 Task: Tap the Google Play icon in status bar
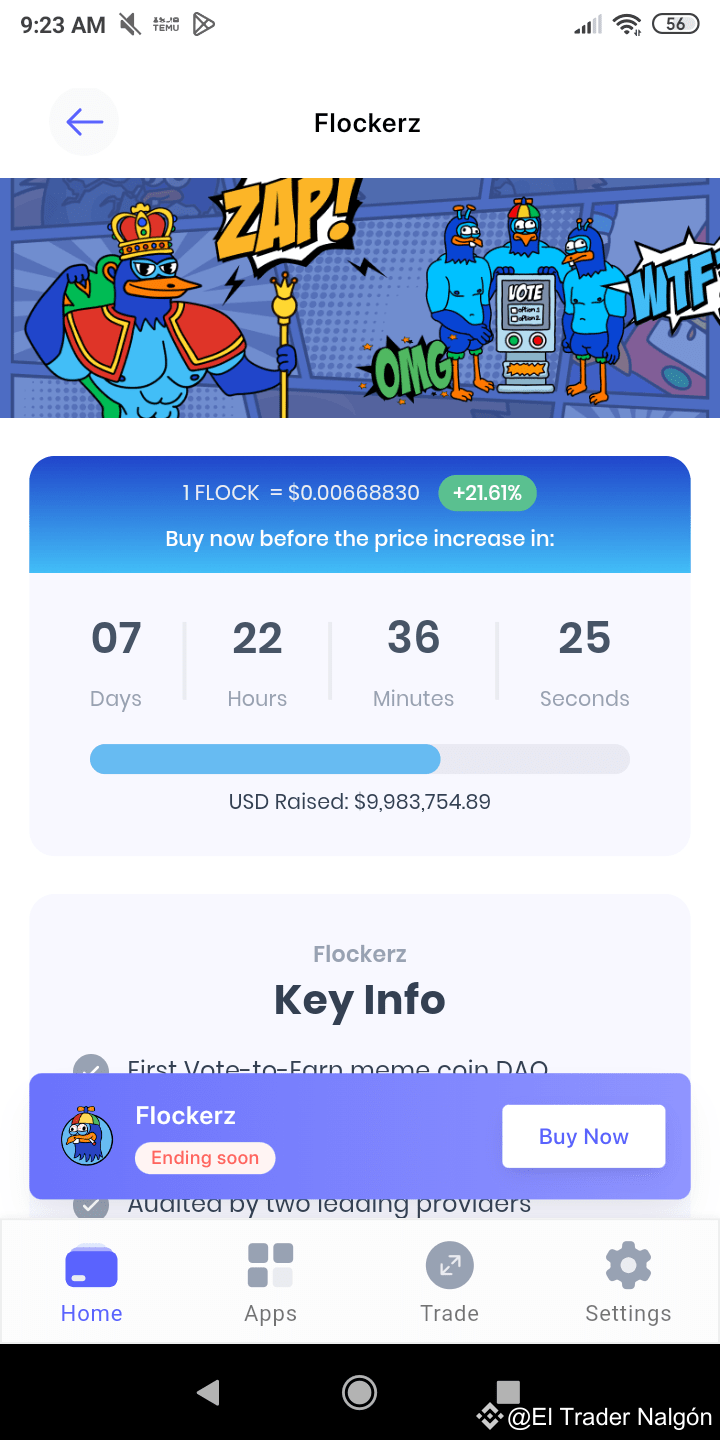[205, 24]
